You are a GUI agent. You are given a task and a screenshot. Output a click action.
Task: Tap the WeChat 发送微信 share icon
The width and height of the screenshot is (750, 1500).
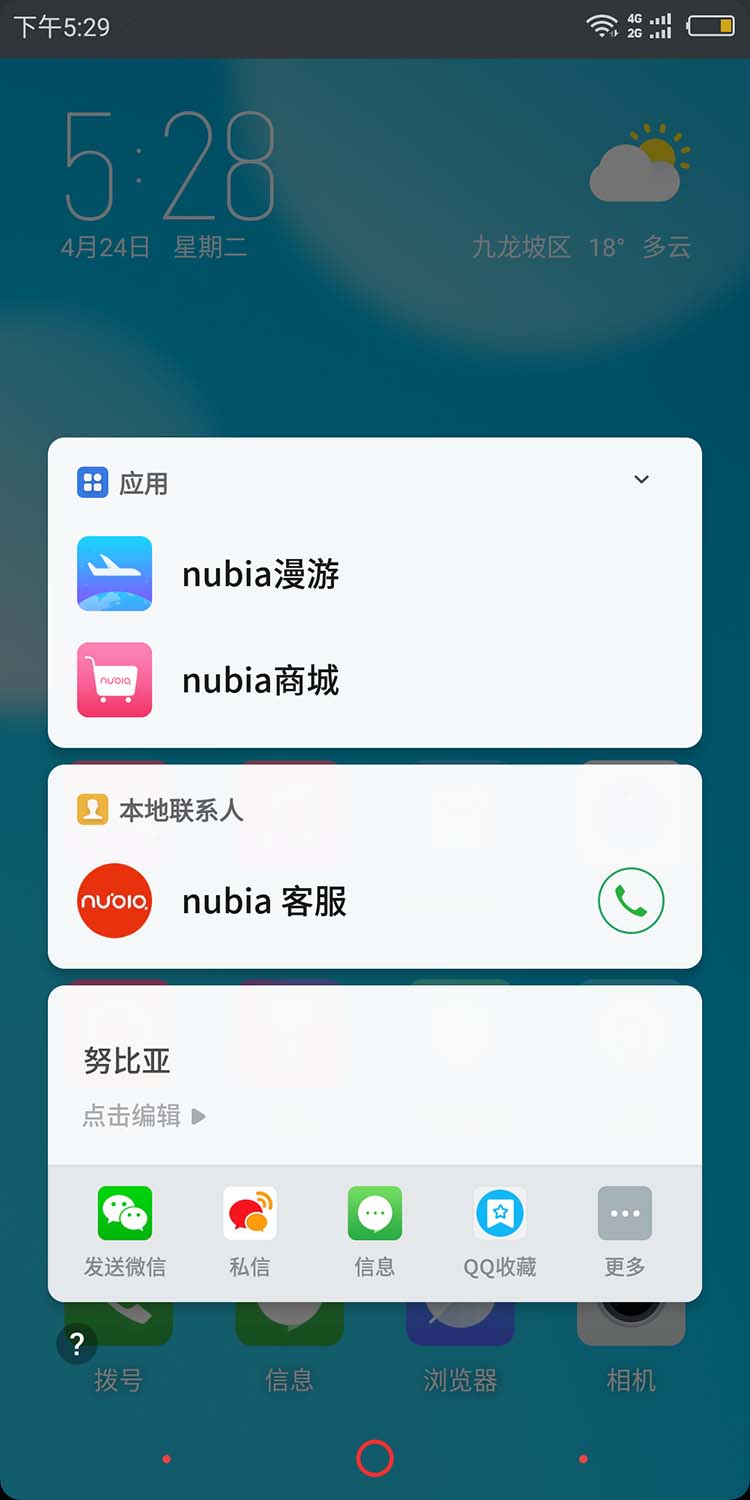[x=124, y=1213]
